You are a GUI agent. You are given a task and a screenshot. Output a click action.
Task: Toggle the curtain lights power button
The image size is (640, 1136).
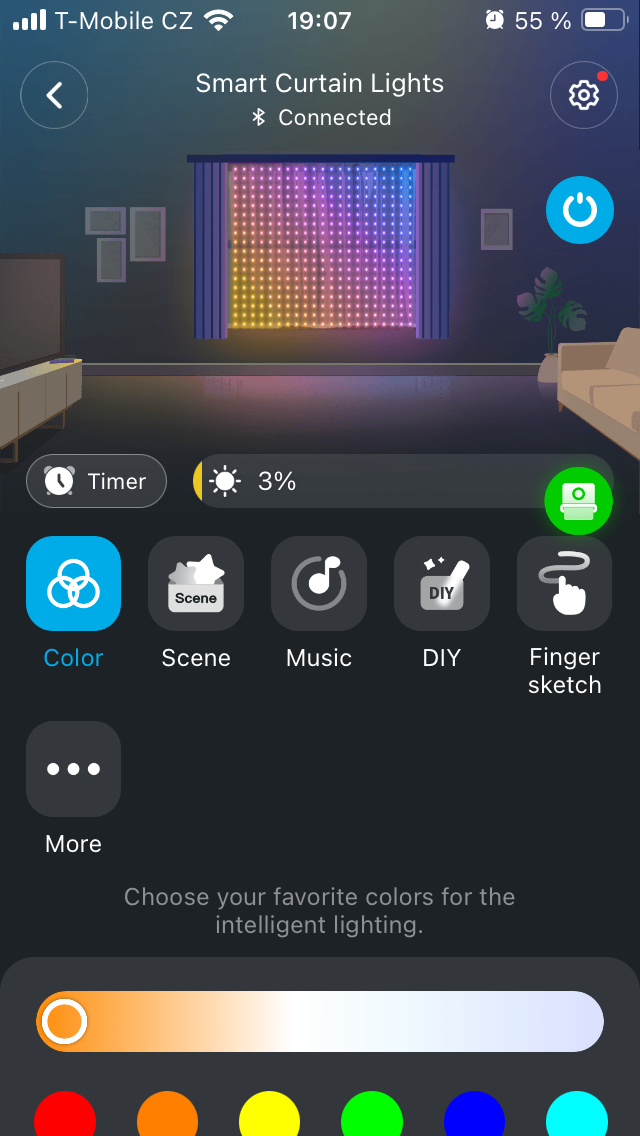tap(579, 211)
